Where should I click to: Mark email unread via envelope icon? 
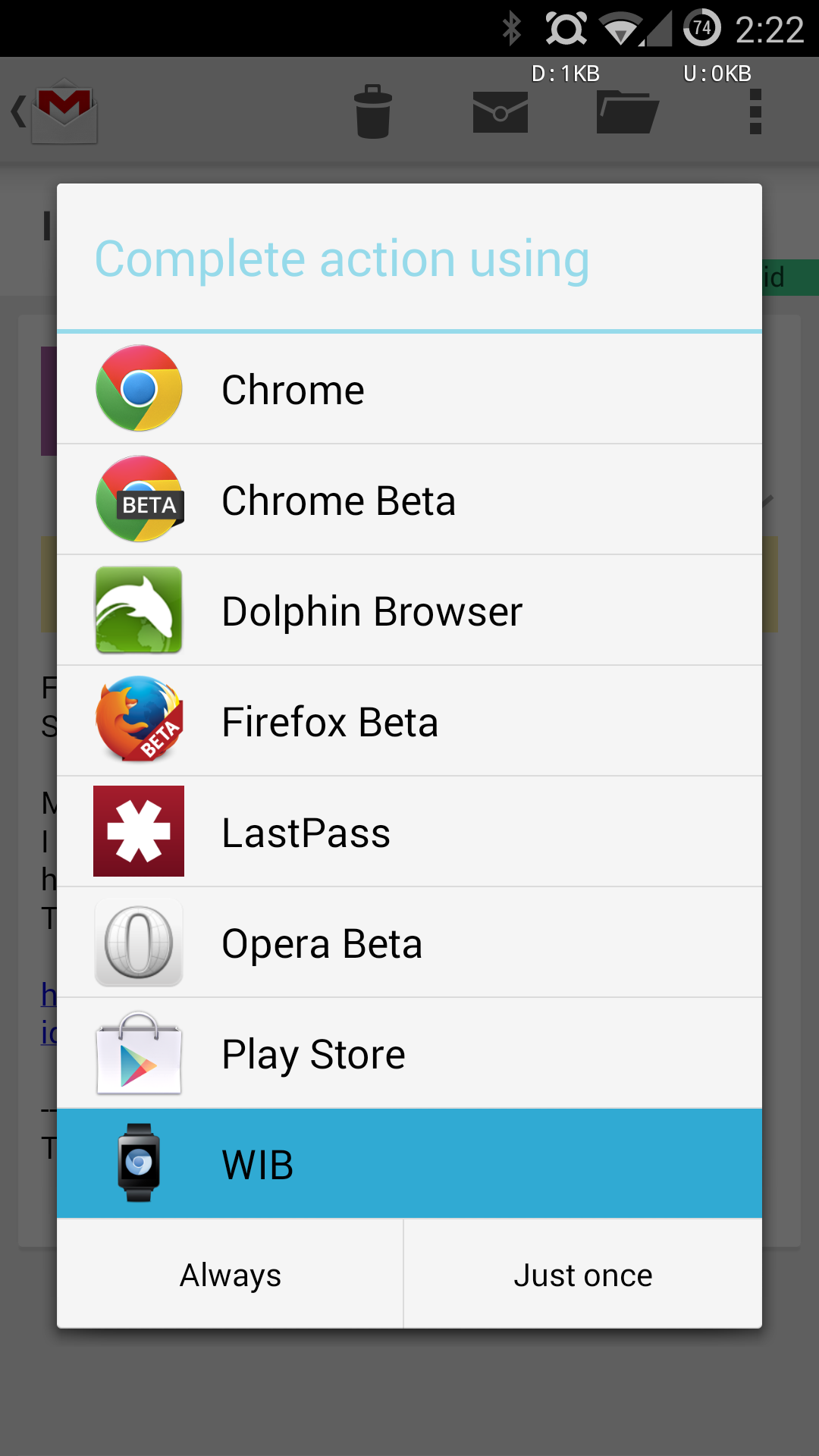pos(500,111)
